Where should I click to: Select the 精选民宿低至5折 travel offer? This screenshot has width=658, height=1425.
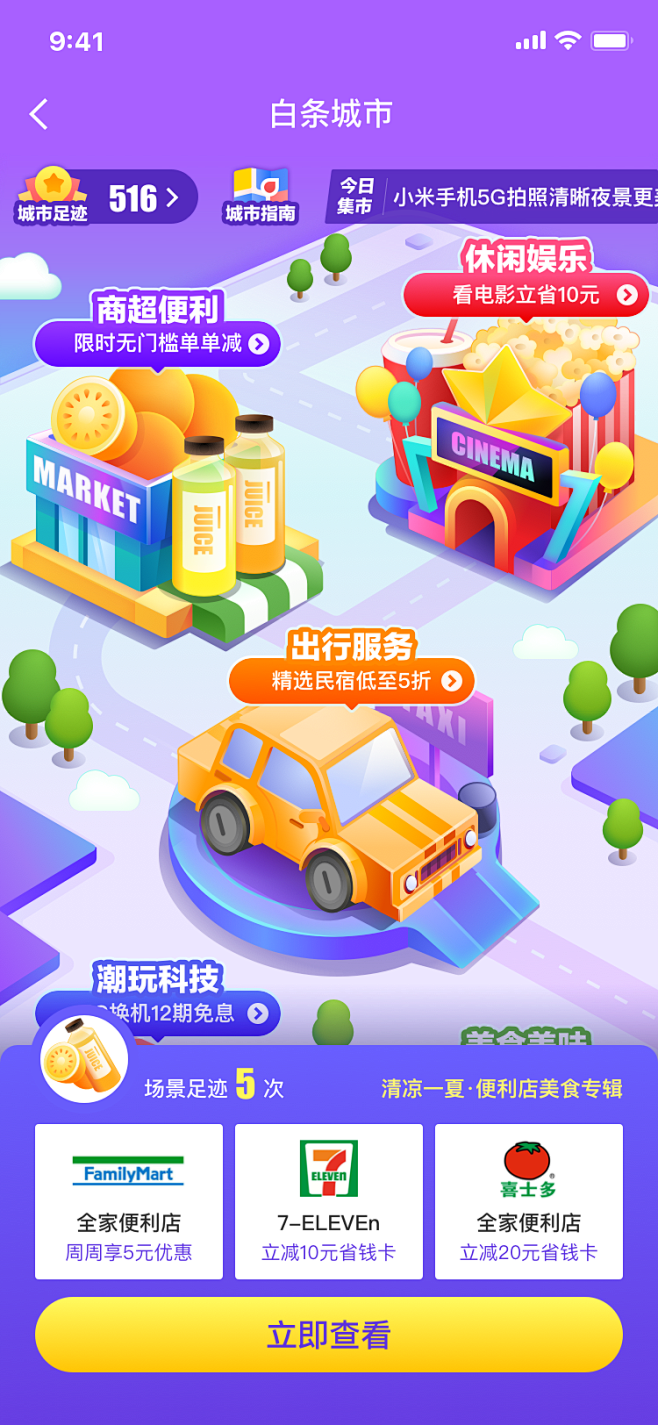(352, 681)
